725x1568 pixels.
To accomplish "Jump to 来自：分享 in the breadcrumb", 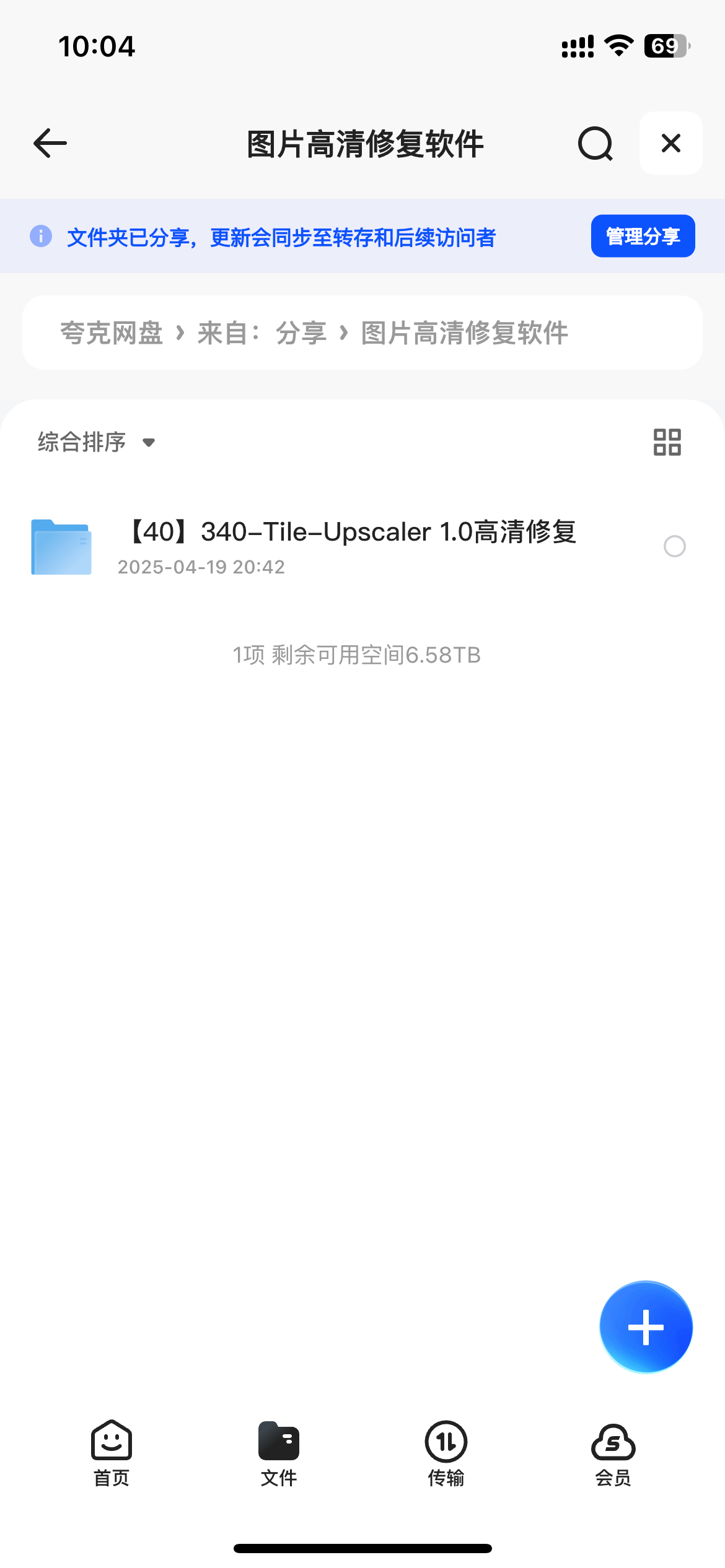I will click(262, 333).
